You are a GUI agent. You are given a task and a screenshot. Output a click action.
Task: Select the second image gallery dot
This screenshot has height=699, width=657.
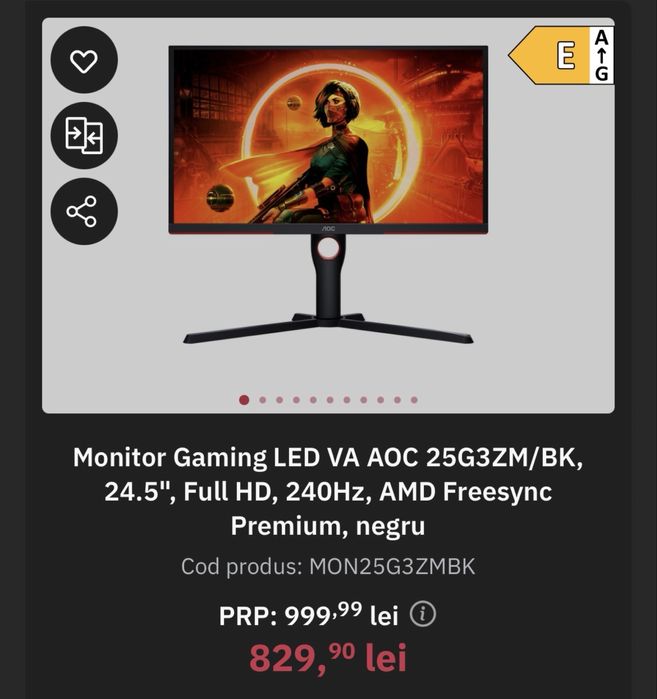[262, 400]
